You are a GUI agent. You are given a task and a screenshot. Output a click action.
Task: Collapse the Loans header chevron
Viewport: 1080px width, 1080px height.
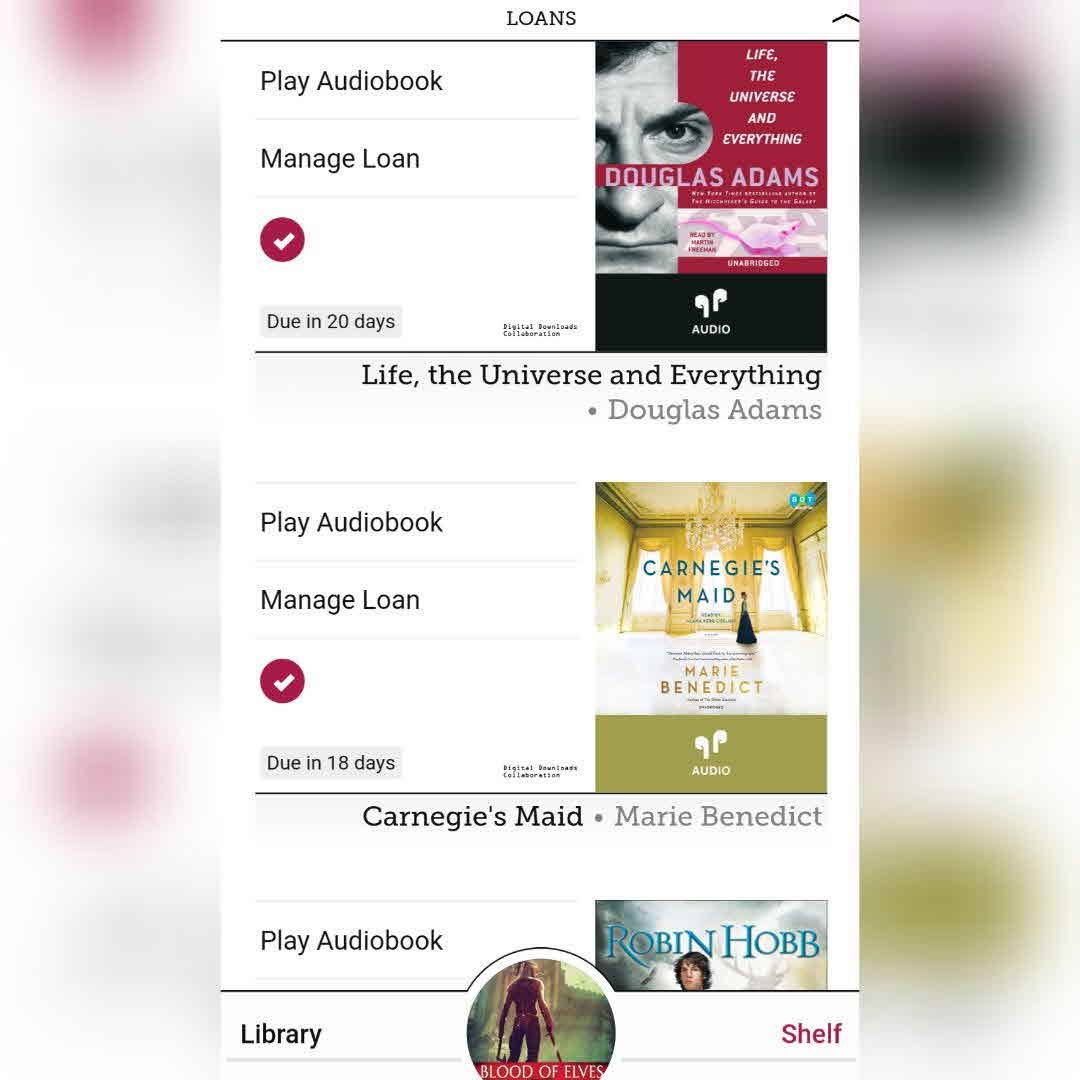[844, 18]
